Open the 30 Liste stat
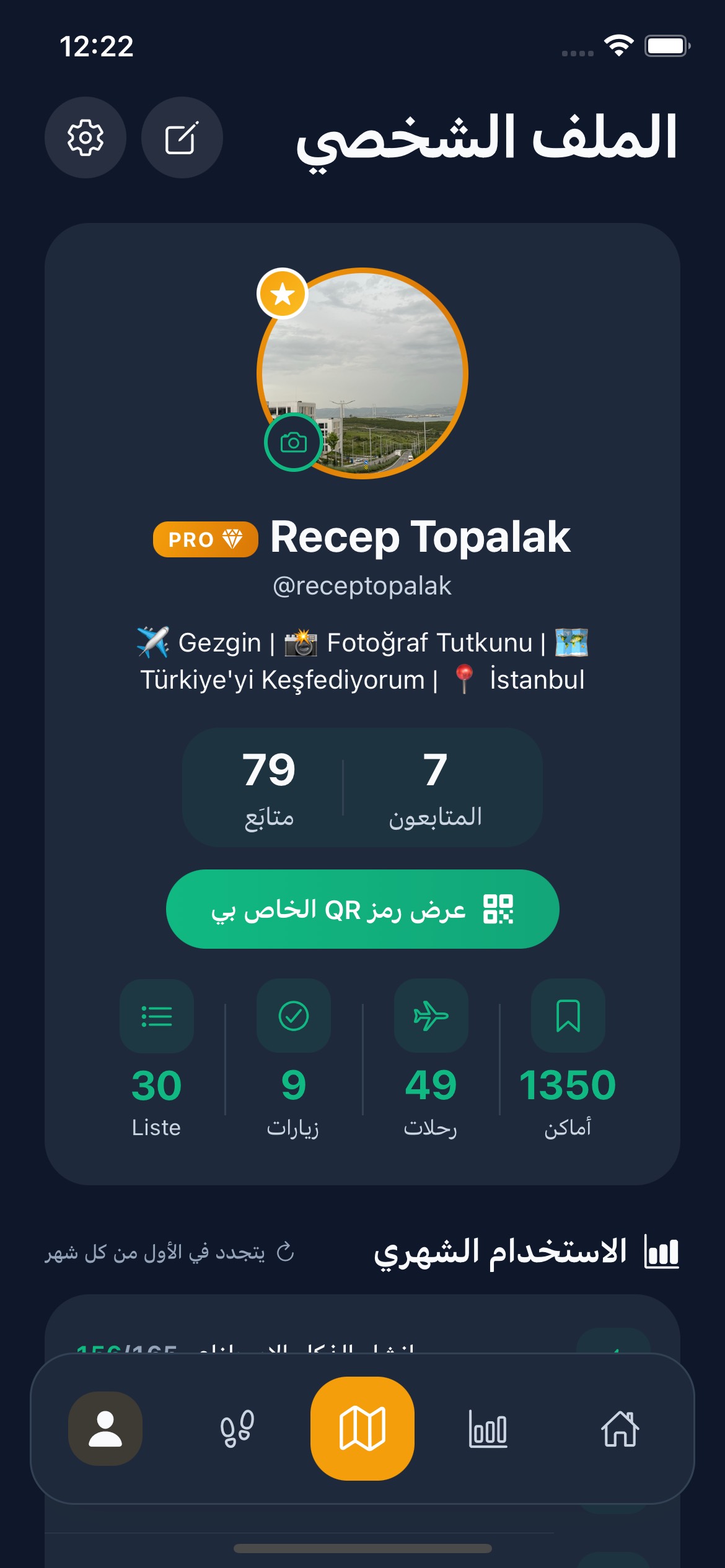 [156, 1059]
